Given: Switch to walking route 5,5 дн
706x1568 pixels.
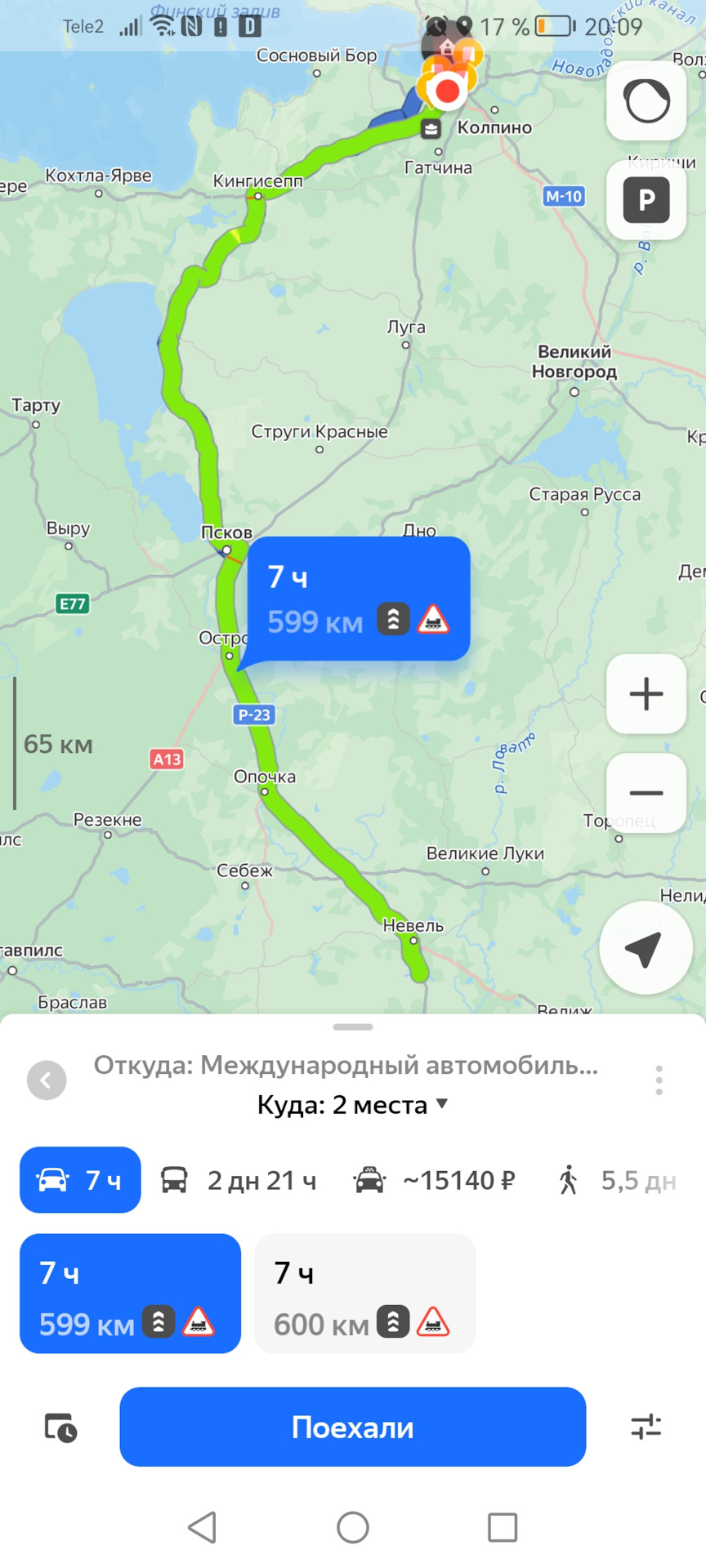Looking at the screenshot, I should point(618,1180).
